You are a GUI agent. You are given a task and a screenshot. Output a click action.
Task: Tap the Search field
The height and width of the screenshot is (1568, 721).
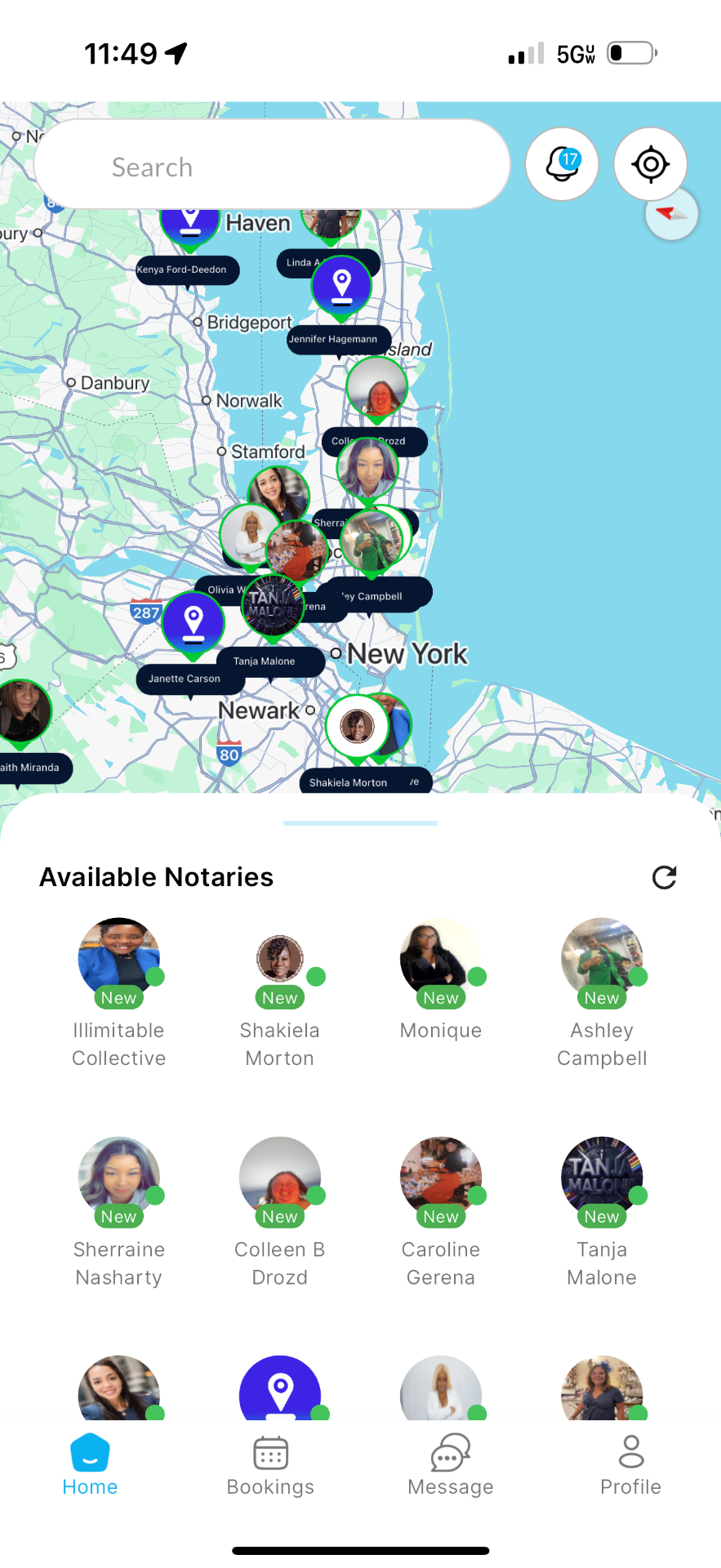tap(271, 166)
